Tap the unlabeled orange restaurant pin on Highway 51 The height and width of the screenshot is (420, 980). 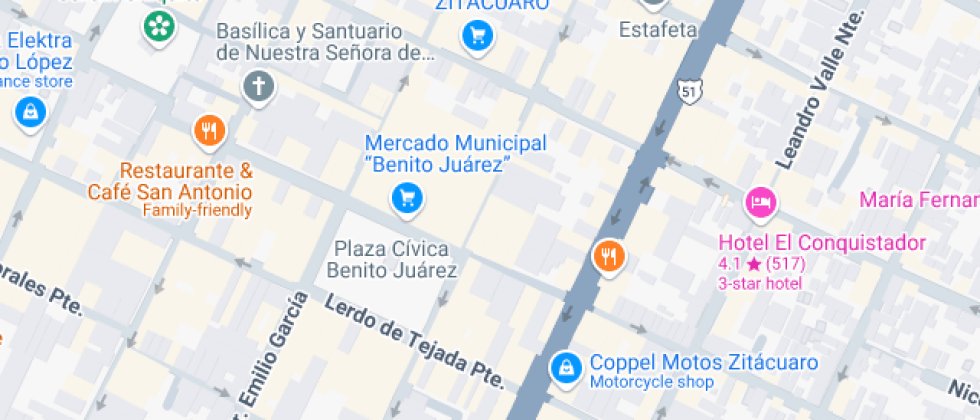tap(608, 256)
